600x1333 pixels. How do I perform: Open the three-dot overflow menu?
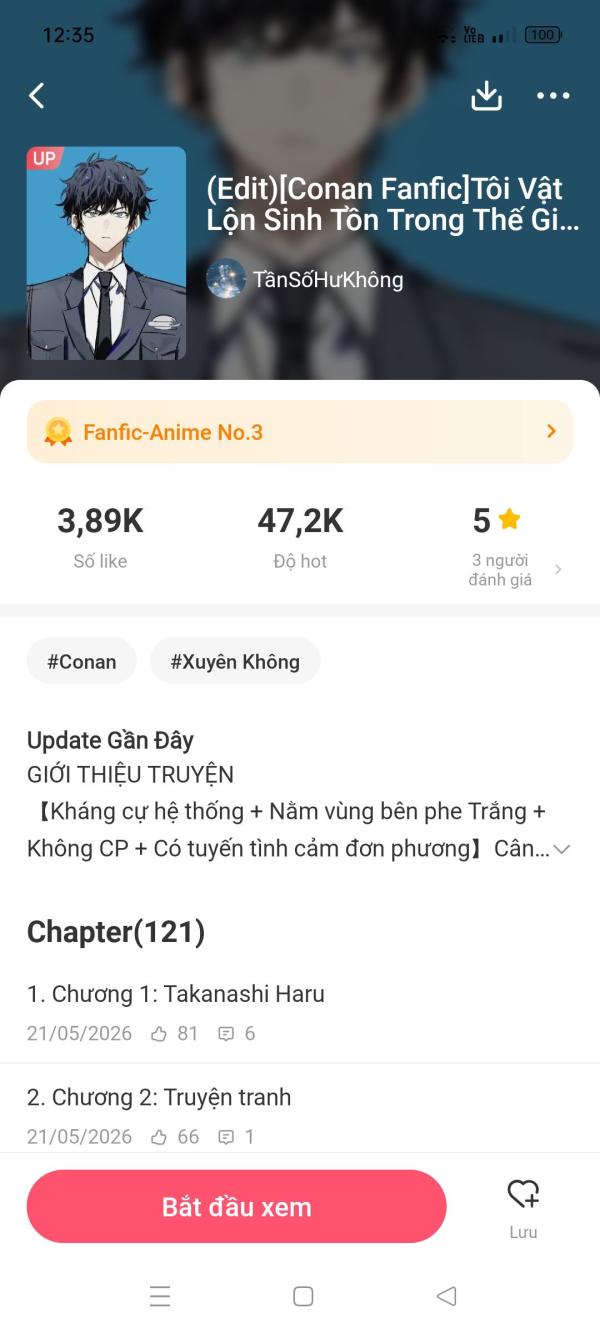553,96
